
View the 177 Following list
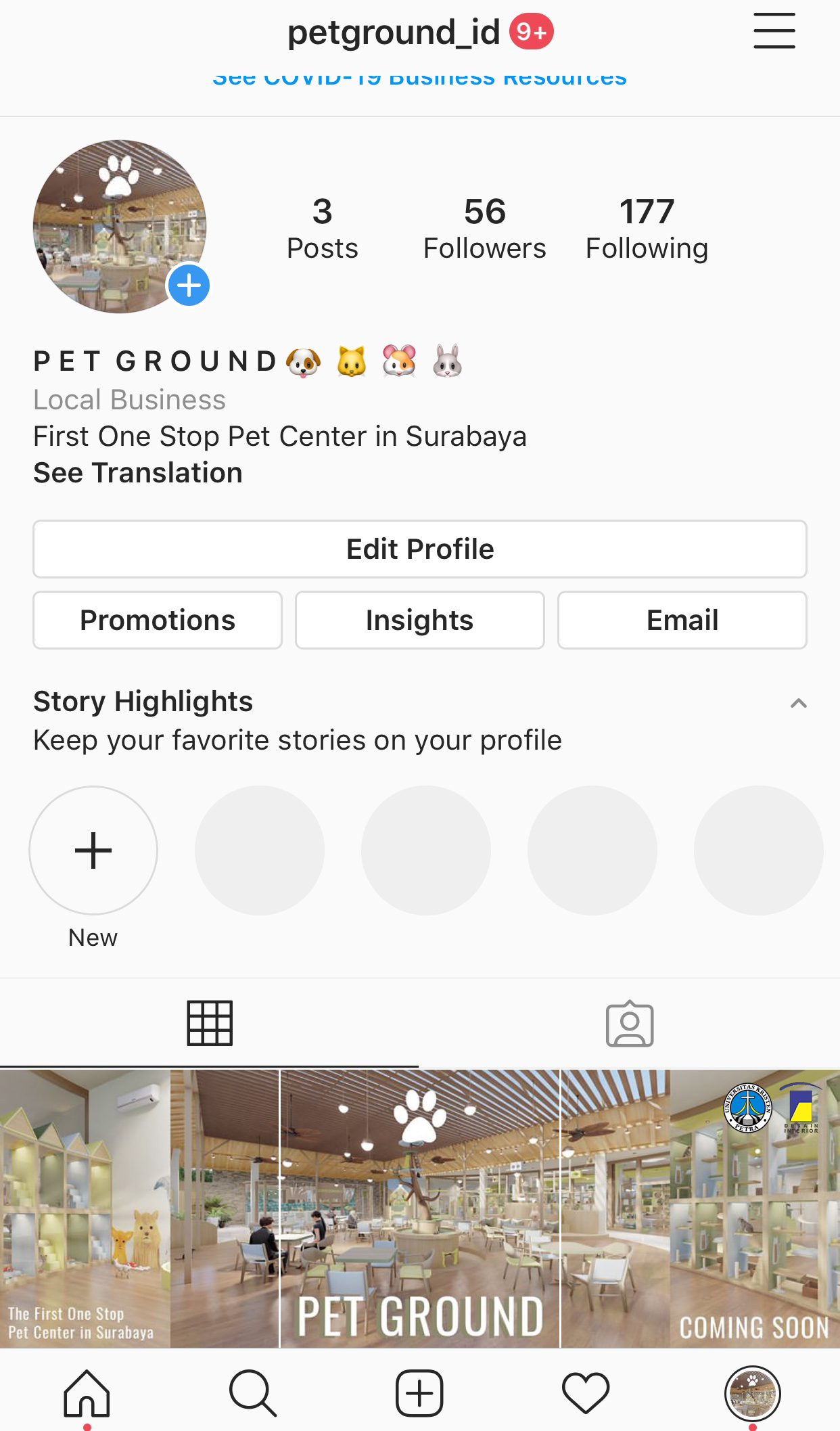[x=647, y=229]
